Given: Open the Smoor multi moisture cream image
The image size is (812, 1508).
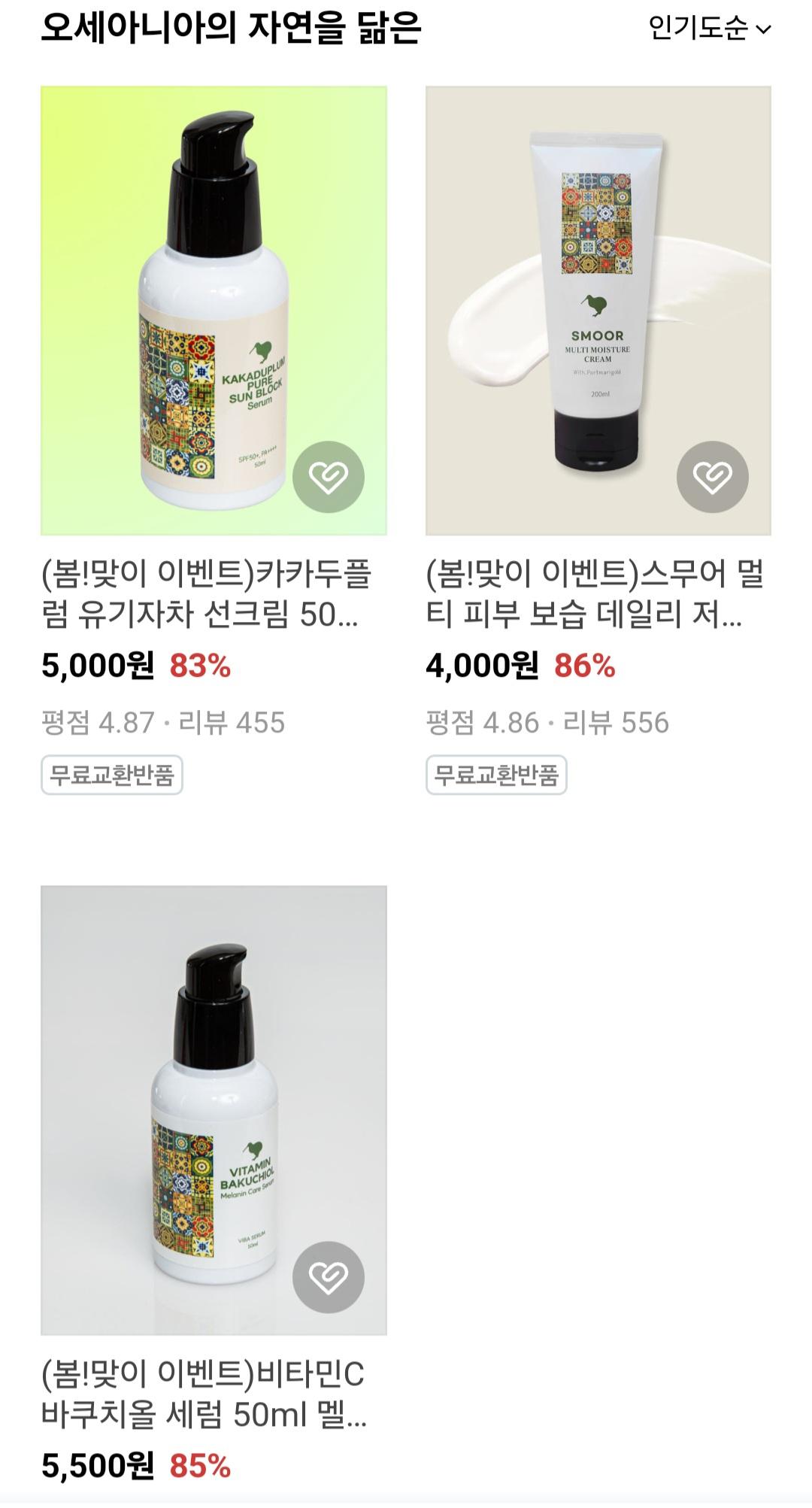Looking at the screenshot, I should pos(598,286).
